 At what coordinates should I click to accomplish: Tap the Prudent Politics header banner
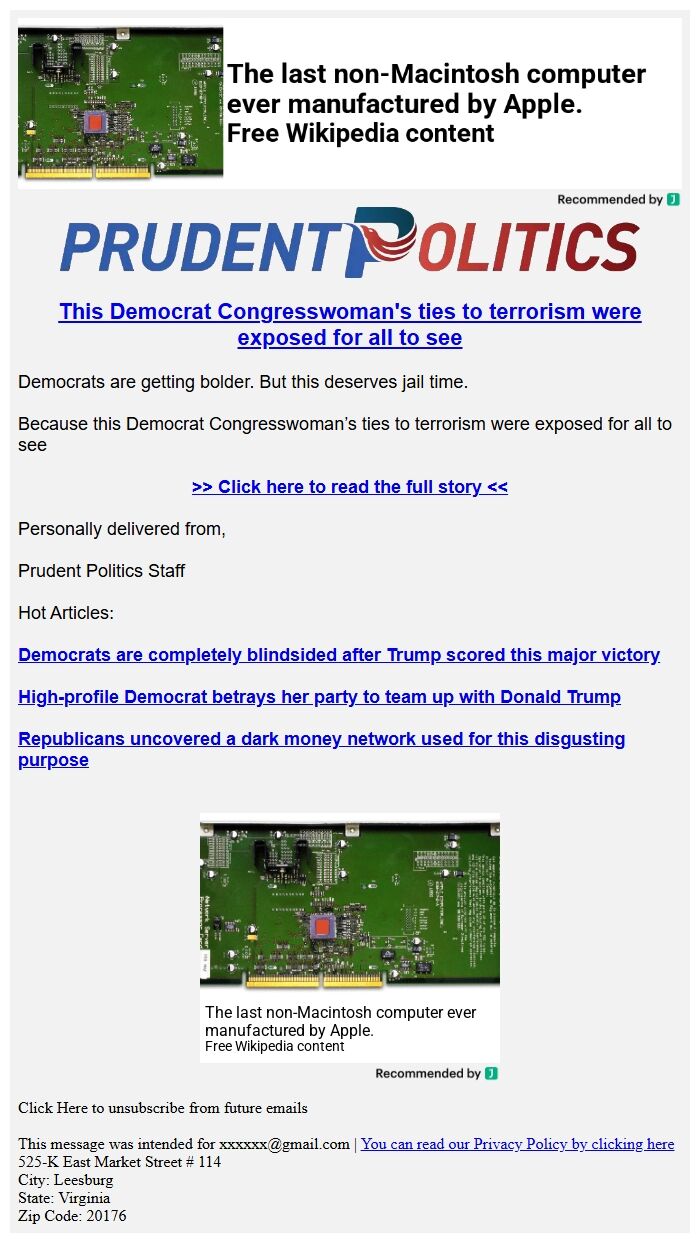coord(350,242)
